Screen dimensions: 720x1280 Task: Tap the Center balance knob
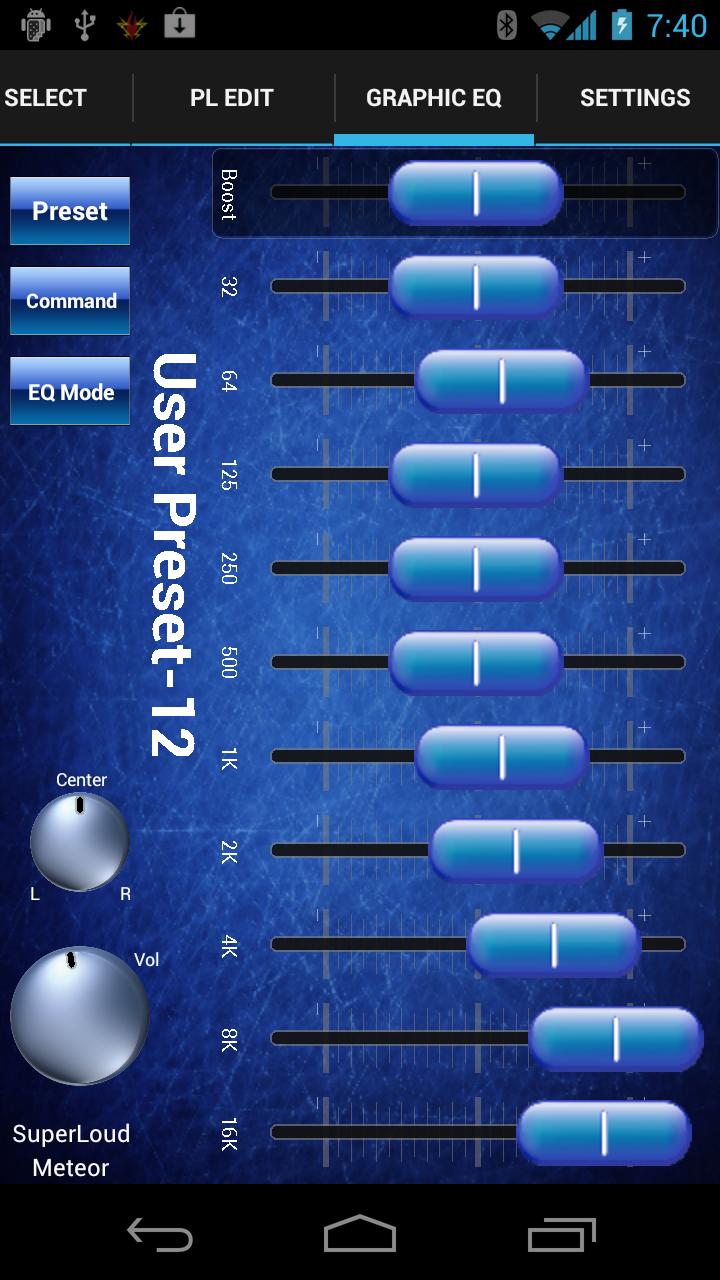pyautogui.click(x=80, y=841)
